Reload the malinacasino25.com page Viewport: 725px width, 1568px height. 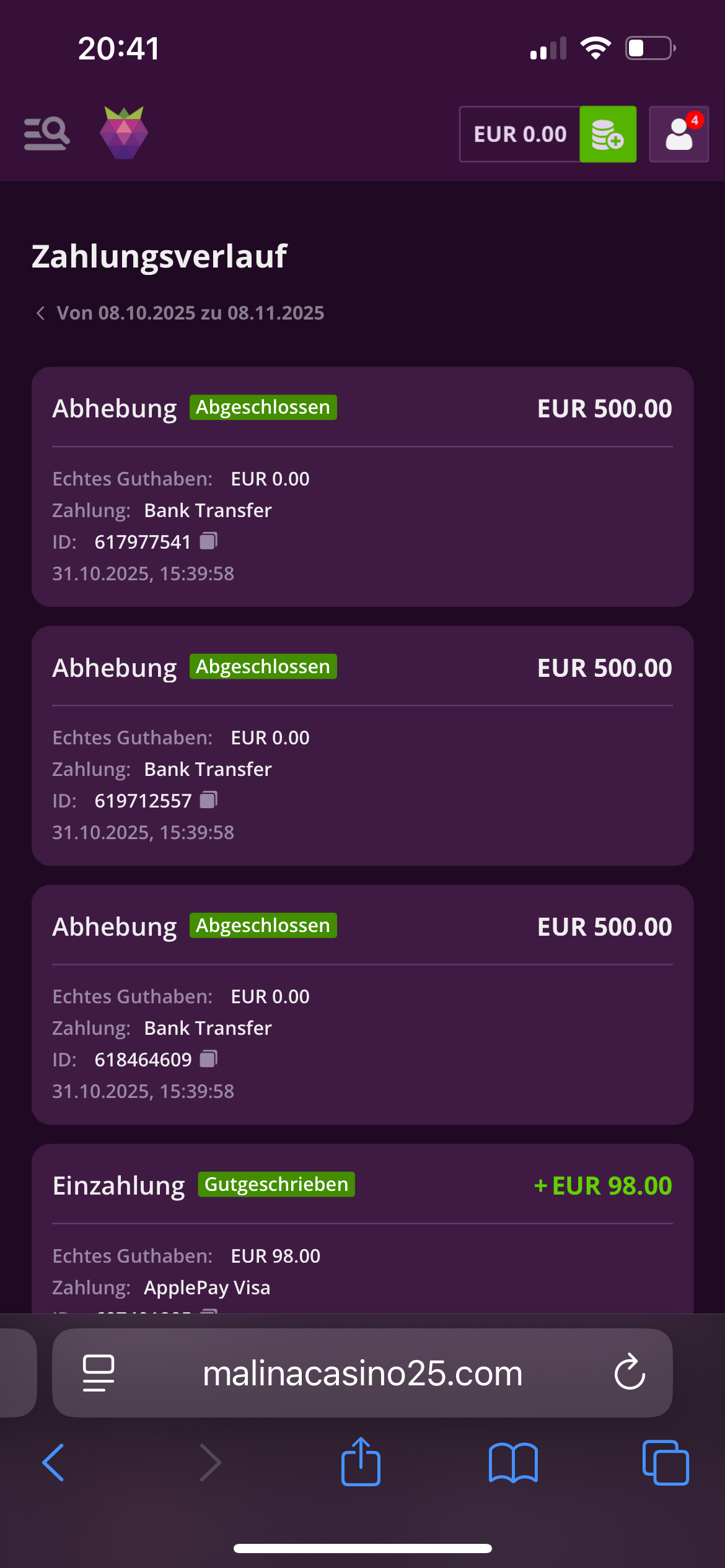pyautogui.click(x=630, y=1373)
